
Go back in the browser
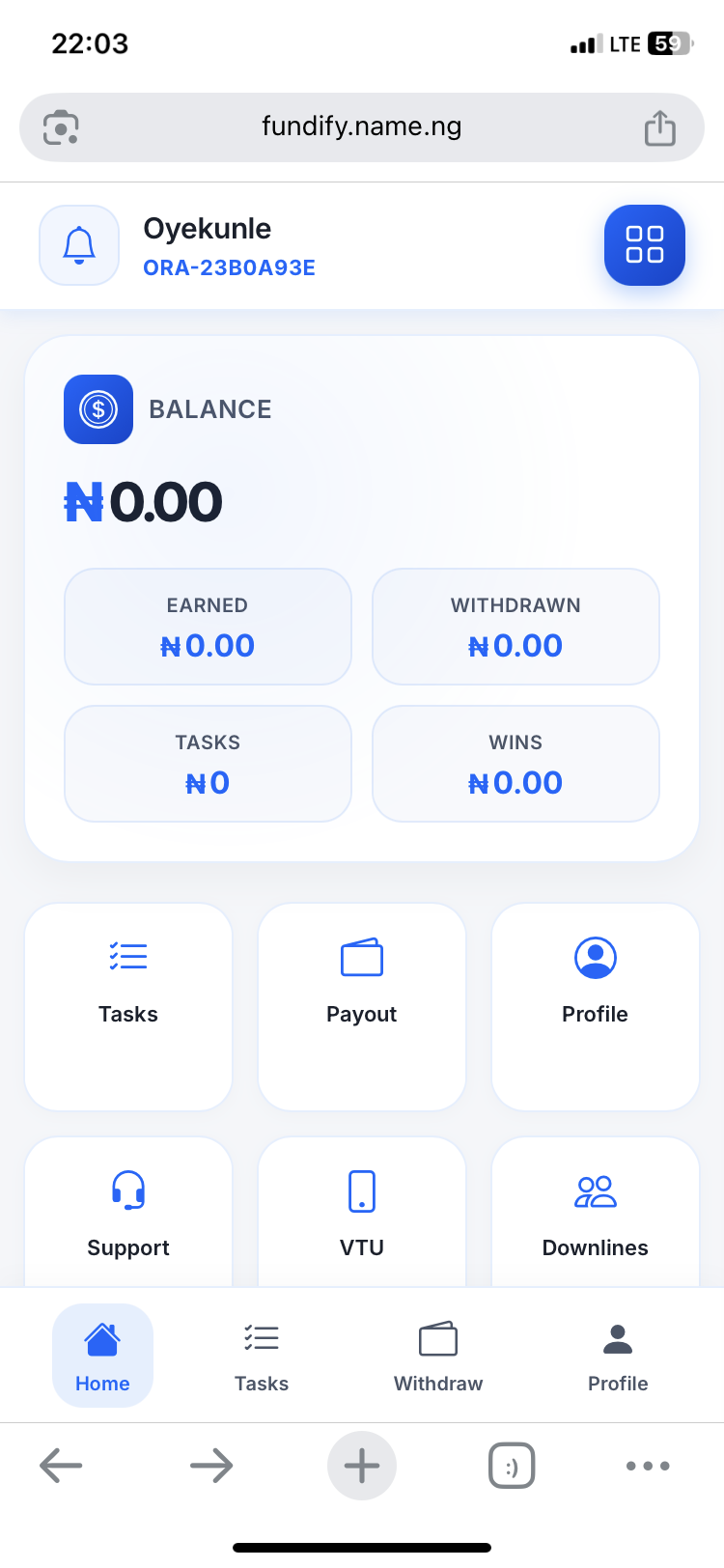click(61, 1466)
